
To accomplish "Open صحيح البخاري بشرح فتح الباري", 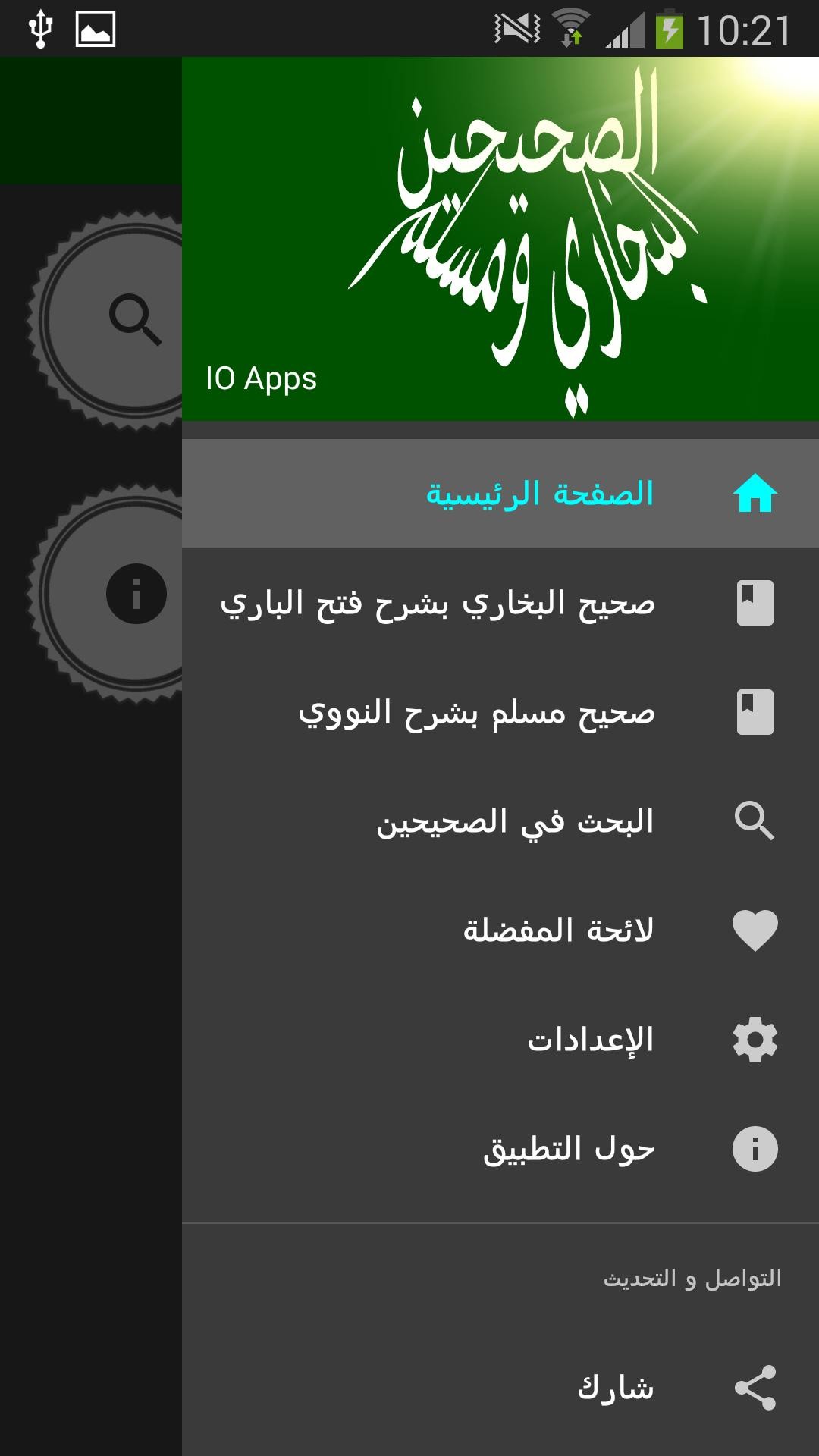I will (x=500, y=603).
